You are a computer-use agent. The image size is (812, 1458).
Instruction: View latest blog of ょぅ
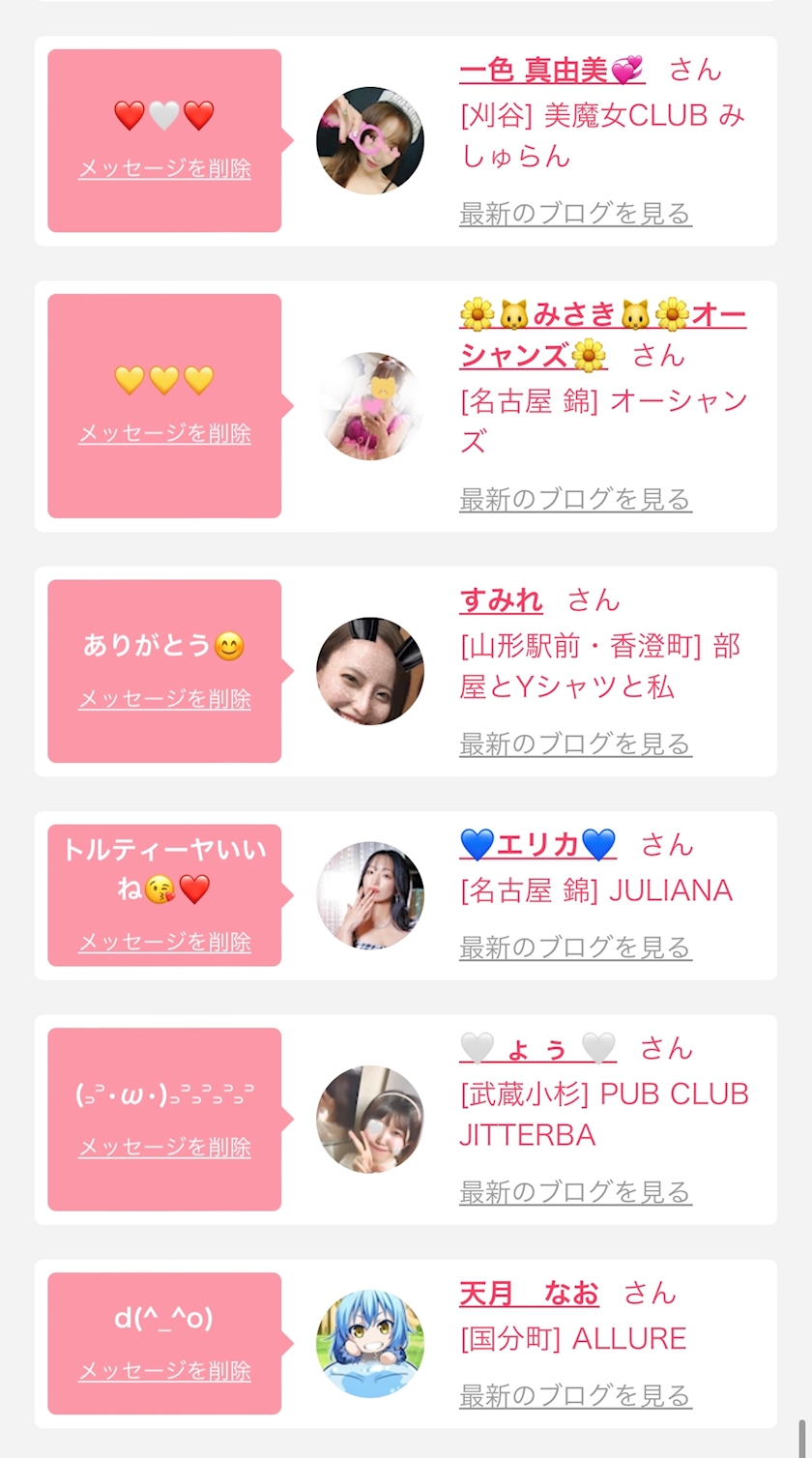(575, 1192)
